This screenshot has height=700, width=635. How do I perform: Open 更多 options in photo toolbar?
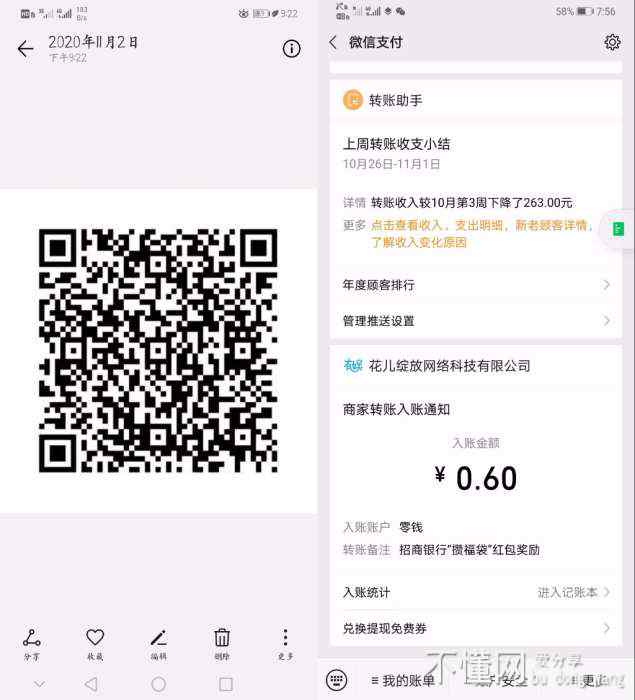coord(285,642)
